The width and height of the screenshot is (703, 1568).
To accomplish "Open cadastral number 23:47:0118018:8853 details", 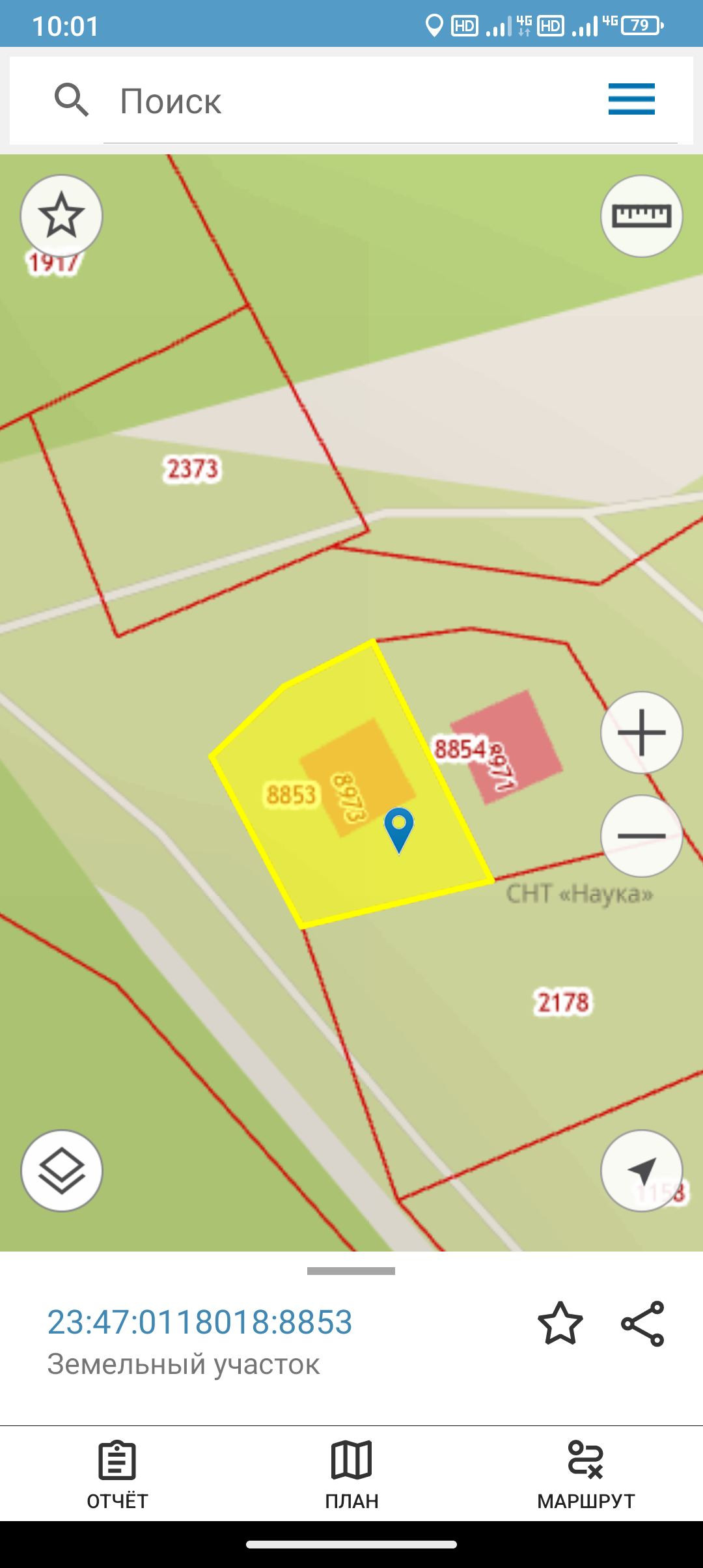I will 200,1322.
